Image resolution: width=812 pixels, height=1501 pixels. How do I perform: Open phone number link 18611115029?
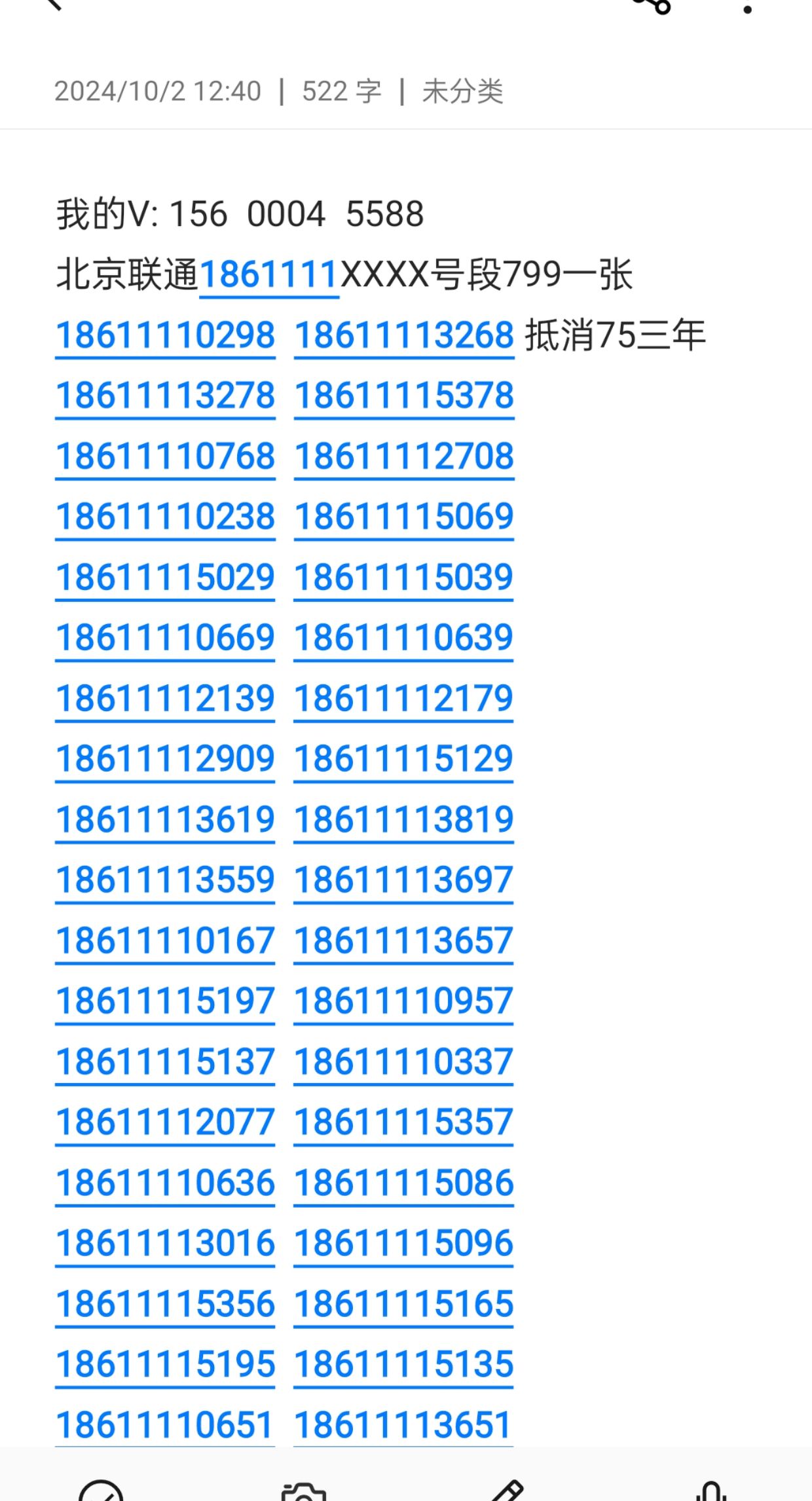coord(165,578)
